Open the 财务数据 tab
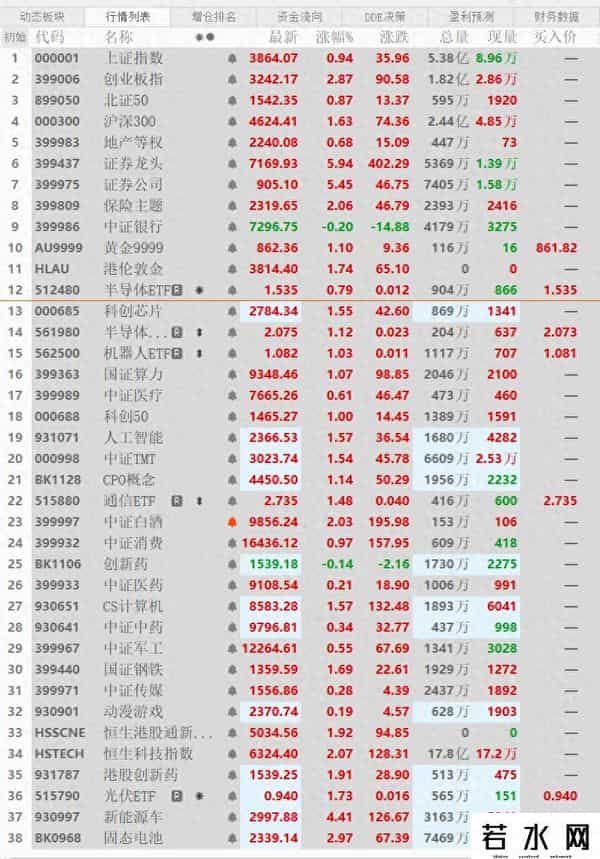Image resolution: width=600 pixels, height=859 pixels. point(556,16)
